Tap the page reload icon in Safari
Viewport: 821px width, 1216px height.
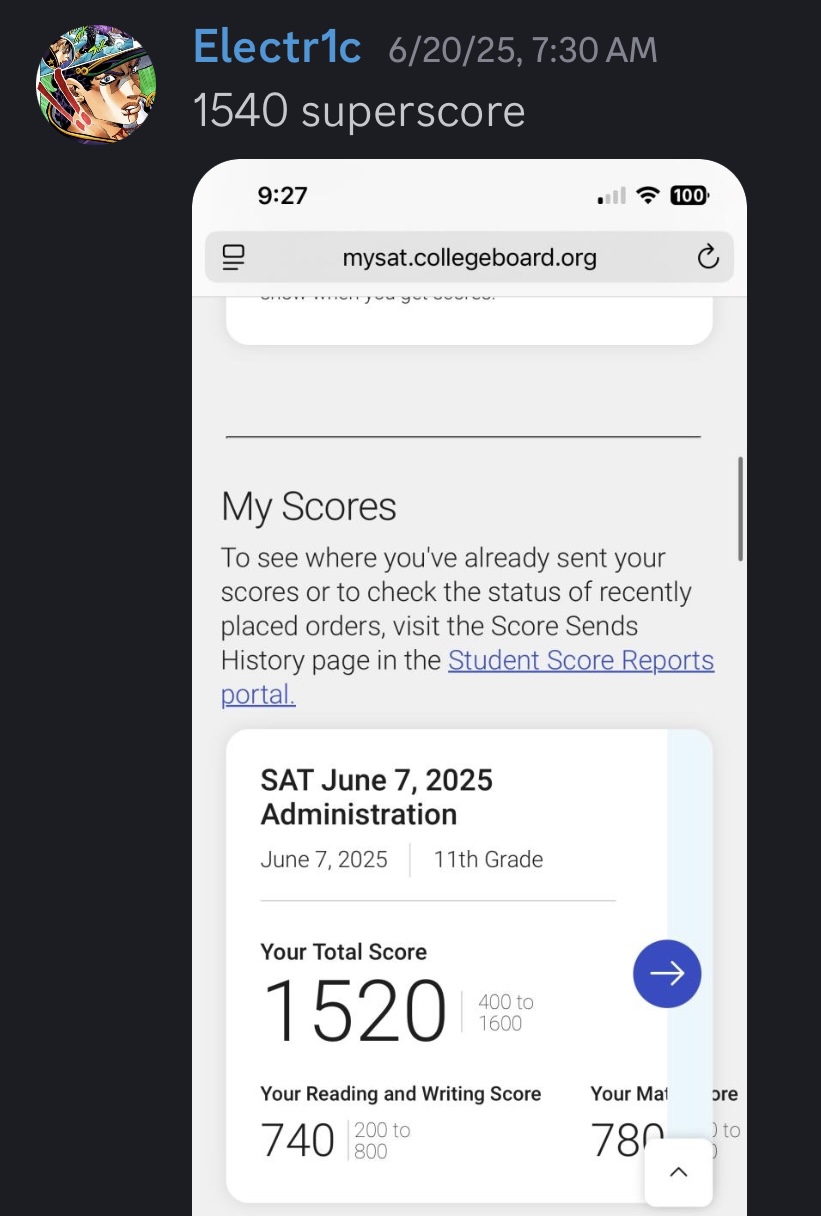[708, 257]
